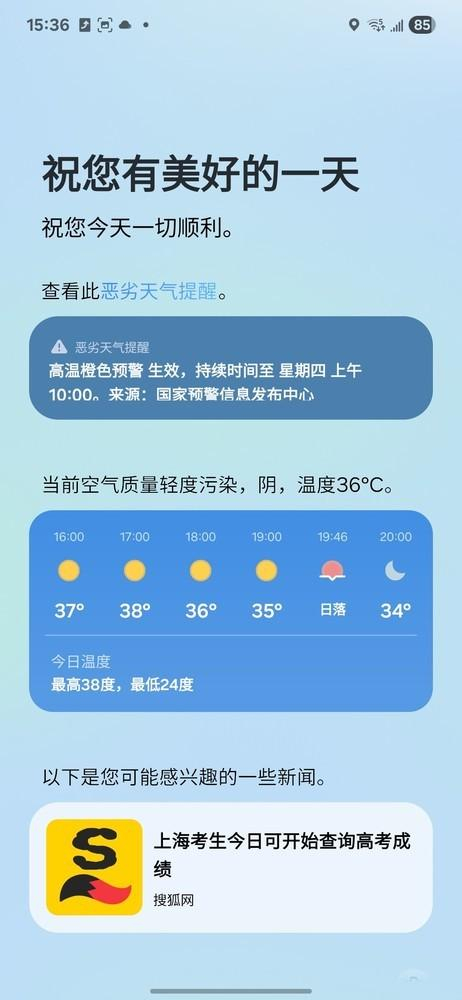Open the hourly weather forecast card
This screenshot has height=1000, width=462.
point(231,611)
